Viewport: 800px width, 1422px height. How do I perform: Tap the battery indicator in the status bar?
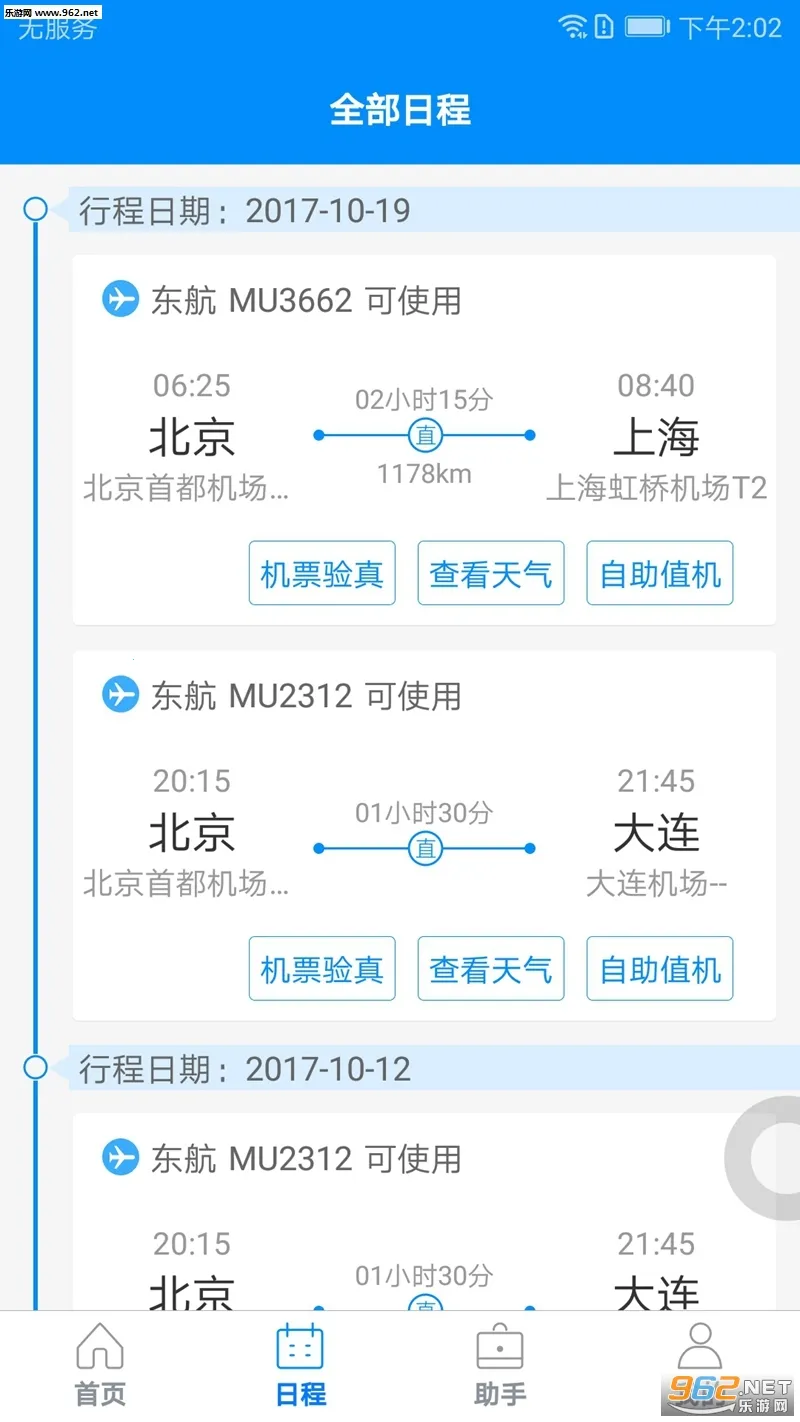tap(644, 27)
